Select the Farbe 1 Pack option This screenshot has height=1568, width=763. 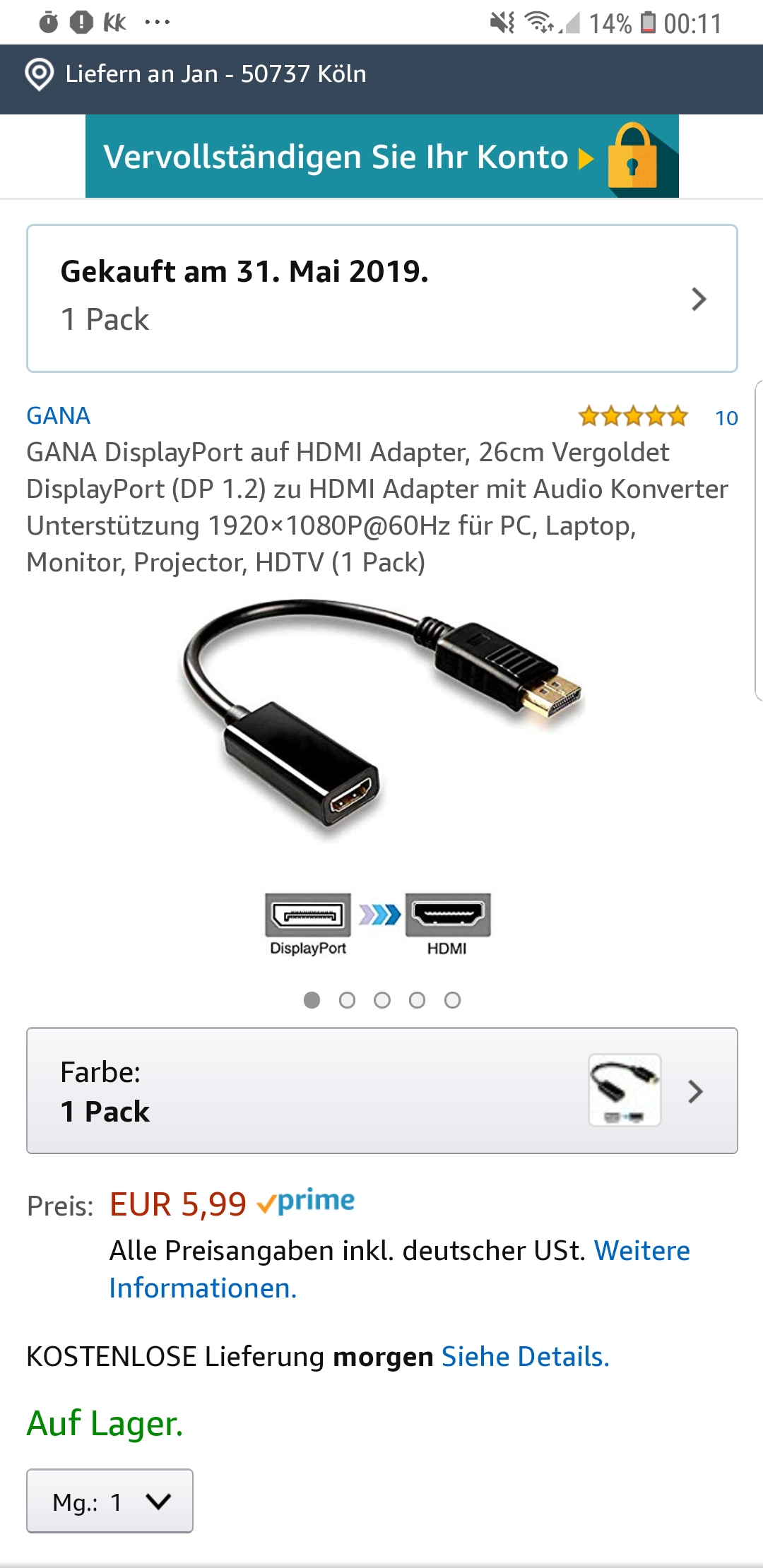tap(381, 1091)
